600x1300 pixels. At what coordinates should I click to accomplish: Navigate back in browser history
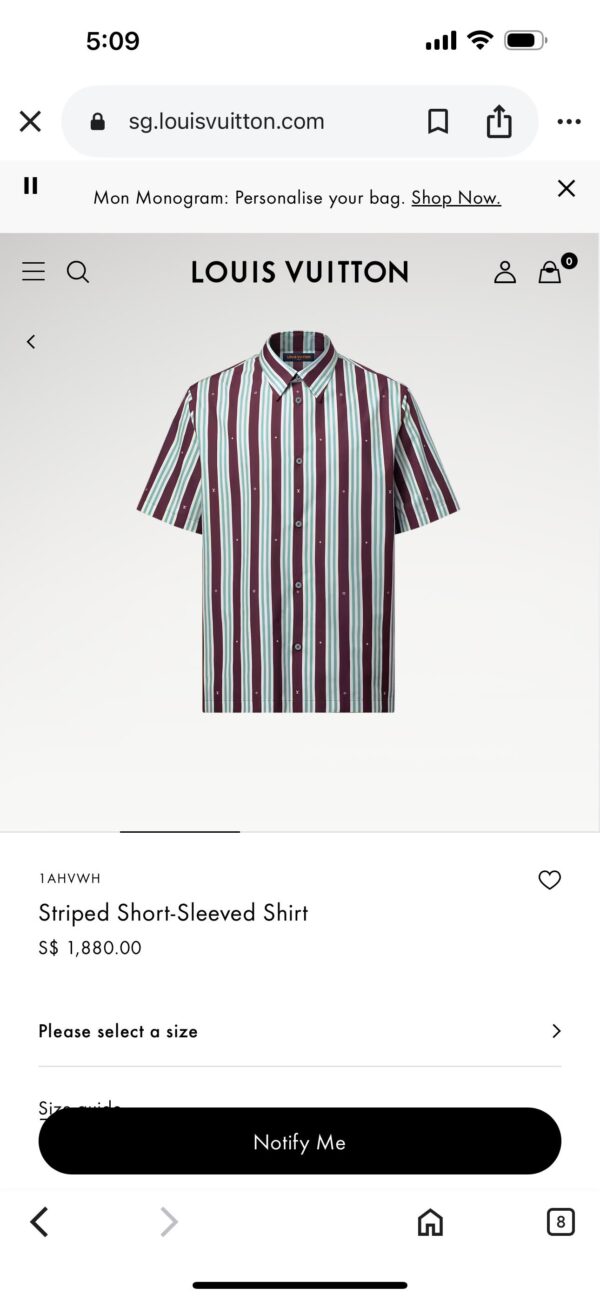[39, 1221]
